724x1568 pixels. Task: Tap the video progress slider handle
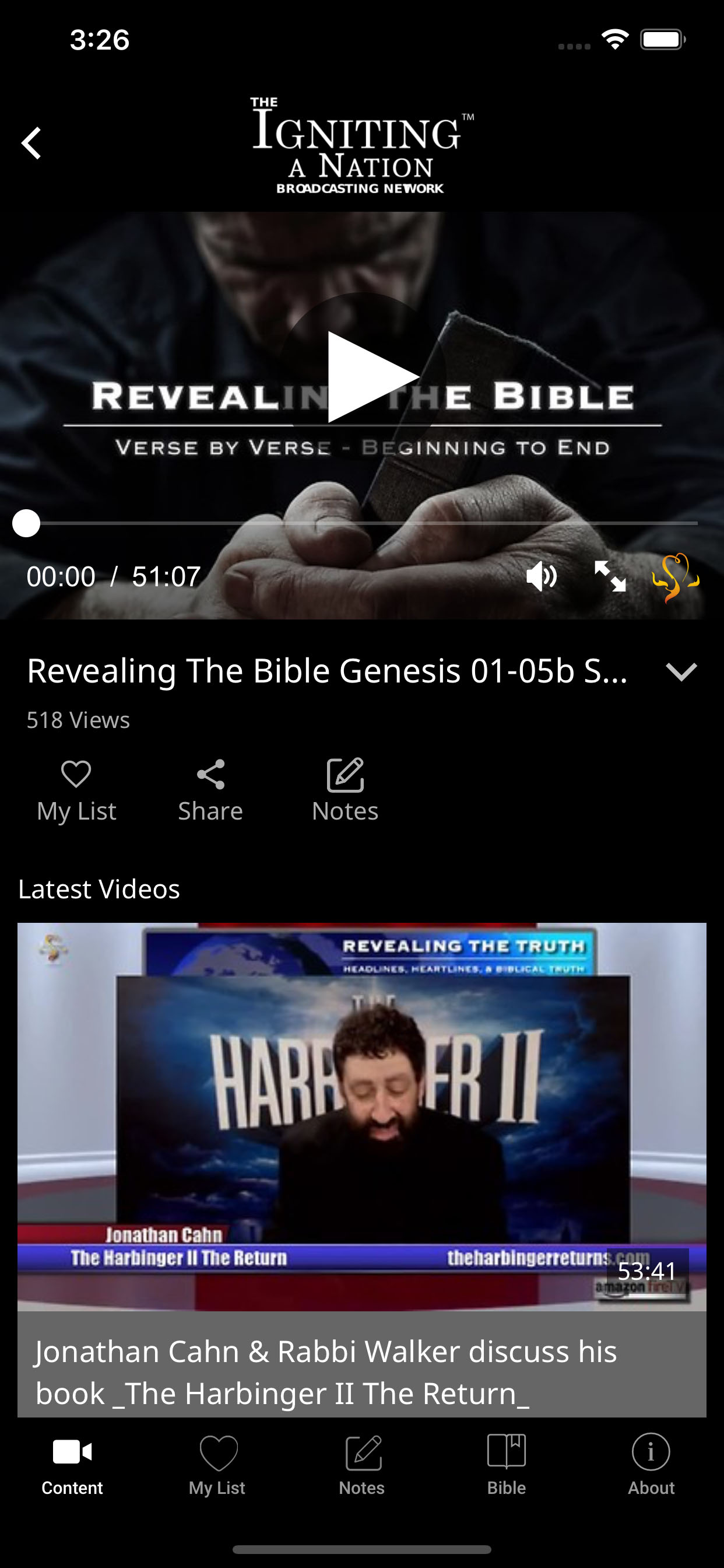[x=26, y=523]
